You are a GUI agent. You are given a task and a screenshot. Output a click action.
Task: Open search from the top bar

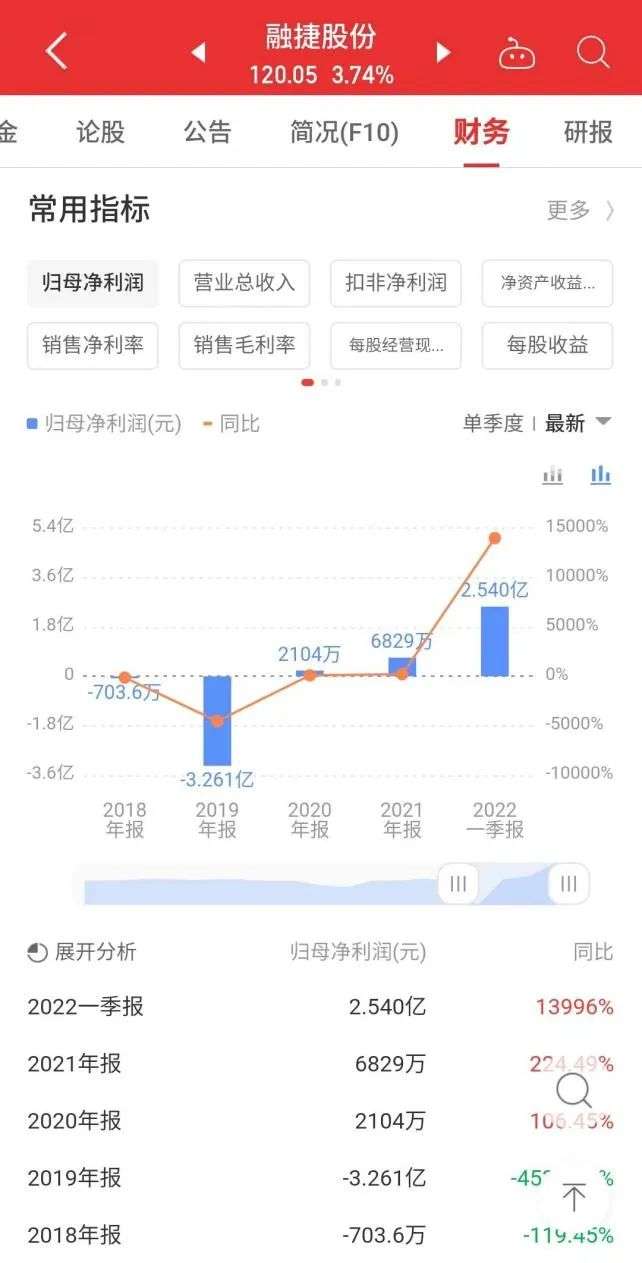tap(593, 52)
